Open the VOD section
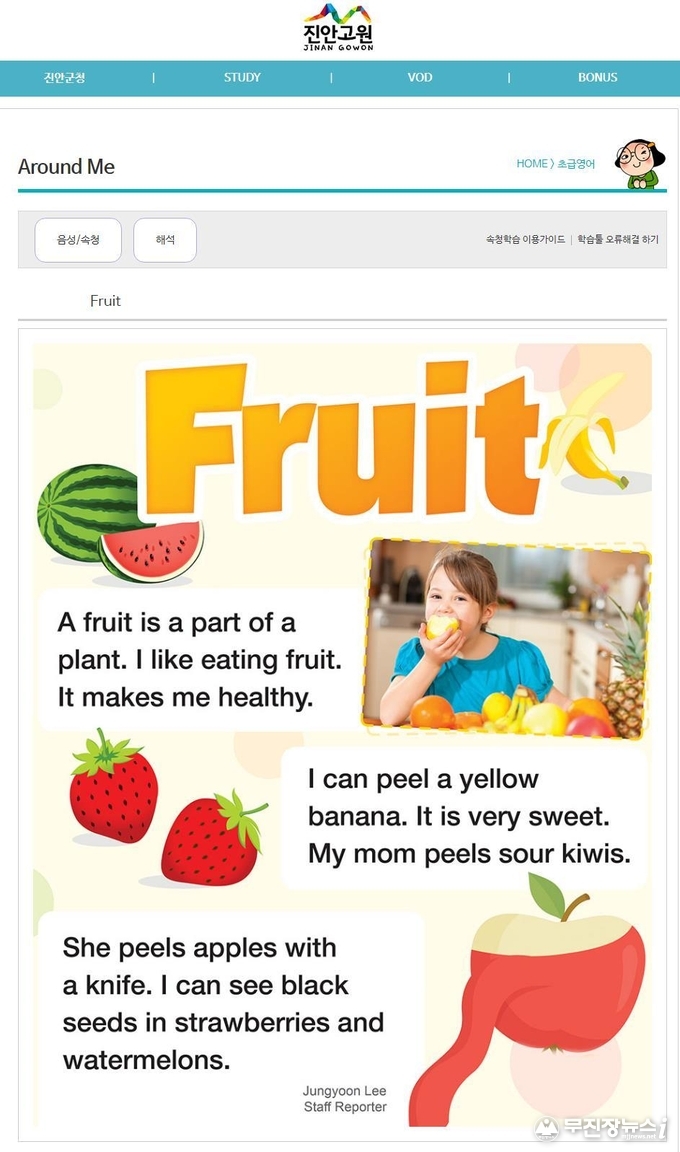This screenshot has height=1152, width=680. [420, 78]
